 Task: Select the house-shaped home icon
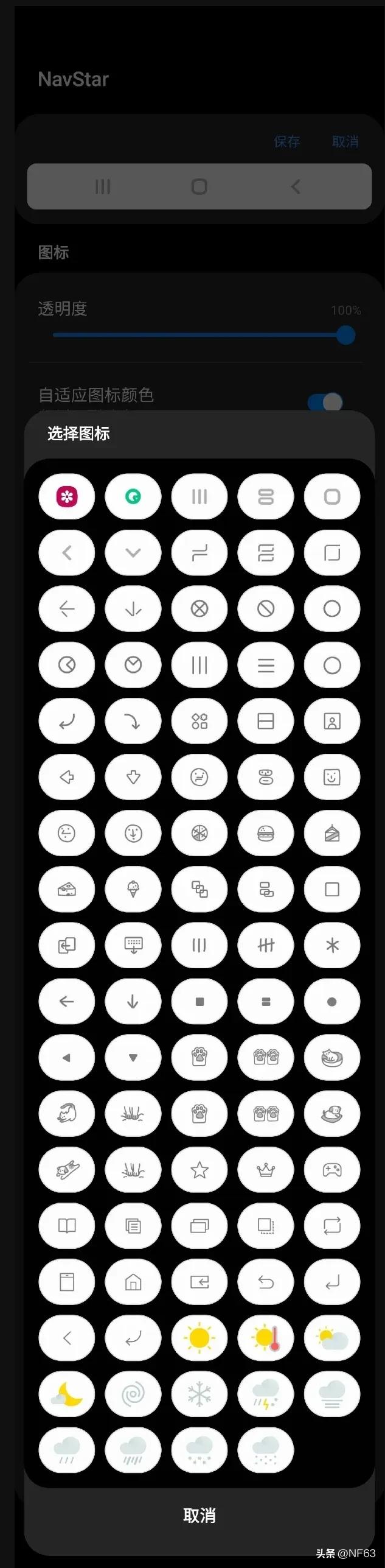pos(133,1282)
